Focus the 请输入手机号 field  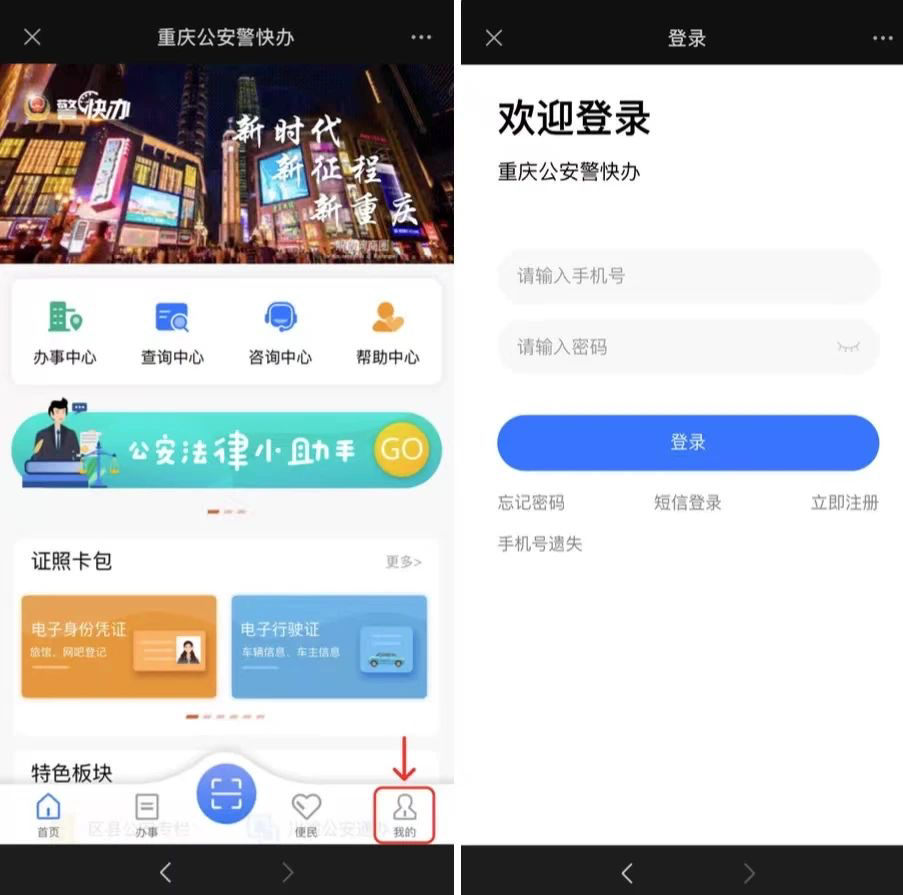pyautogui.click(x=688, y=276)
